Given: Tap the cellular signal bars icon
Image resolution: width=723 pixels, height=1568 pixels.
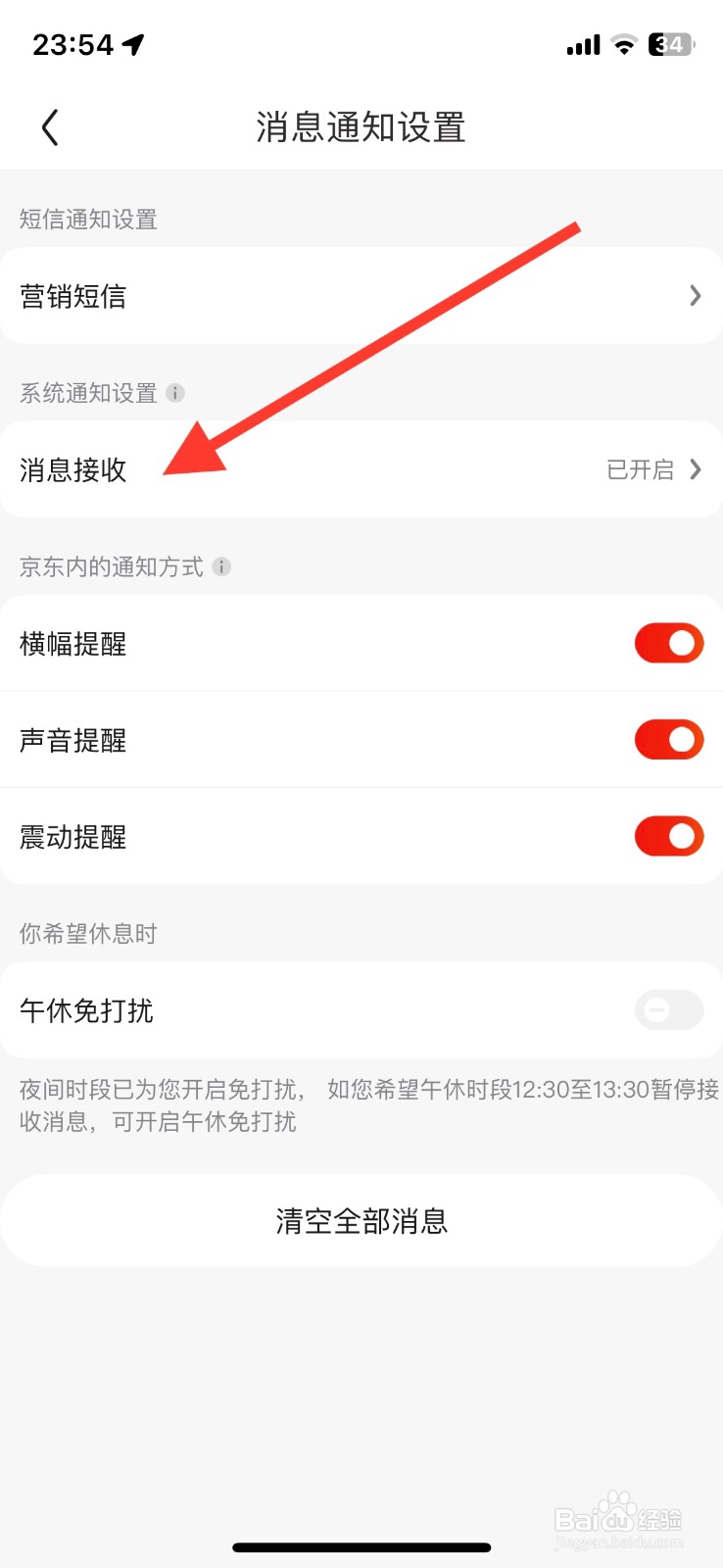Looking at the screenshot, I should [x=582, y=44].
